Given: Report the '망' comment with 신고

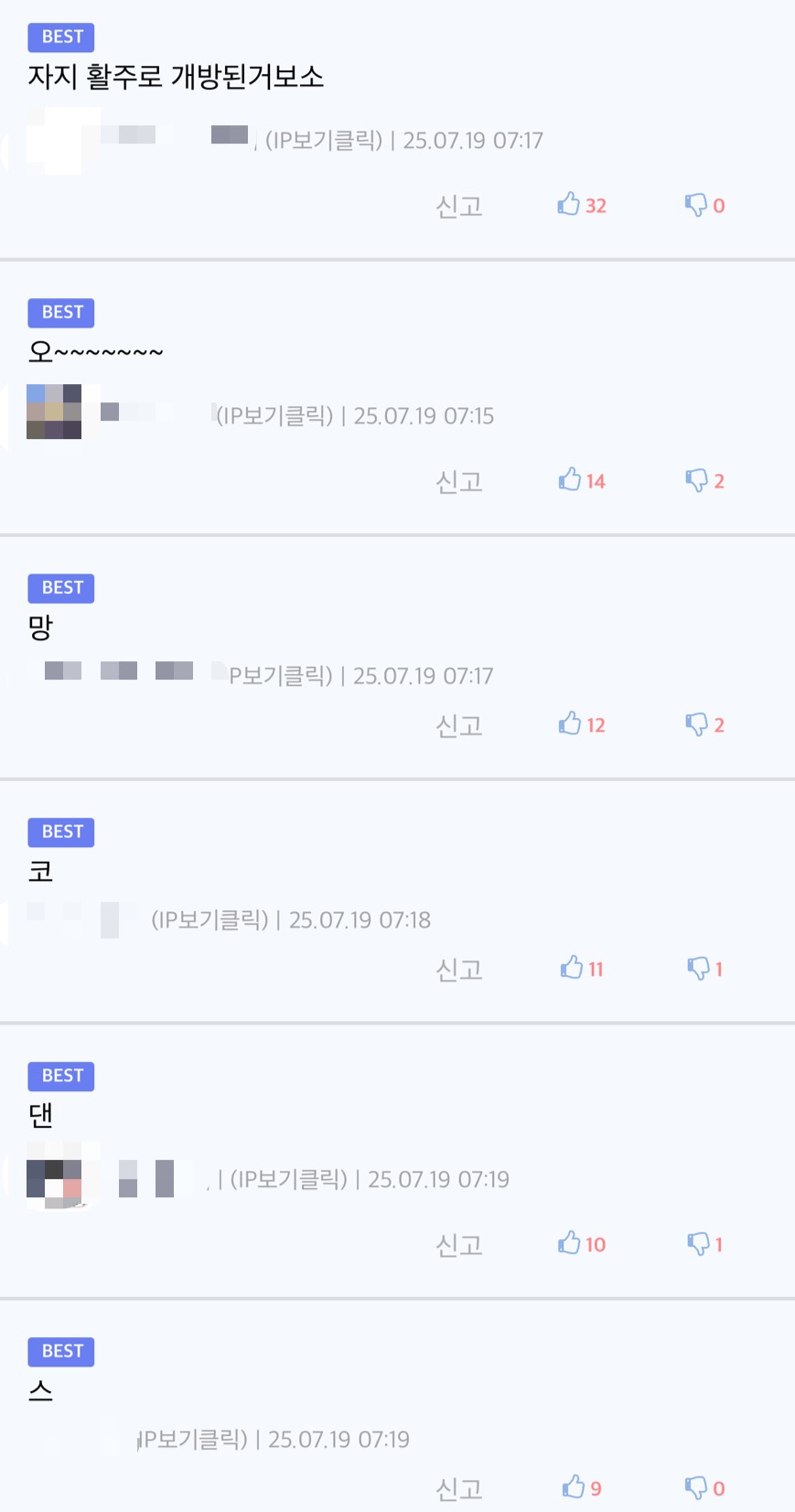Looking at the screenshot, I should click(459, 725).
